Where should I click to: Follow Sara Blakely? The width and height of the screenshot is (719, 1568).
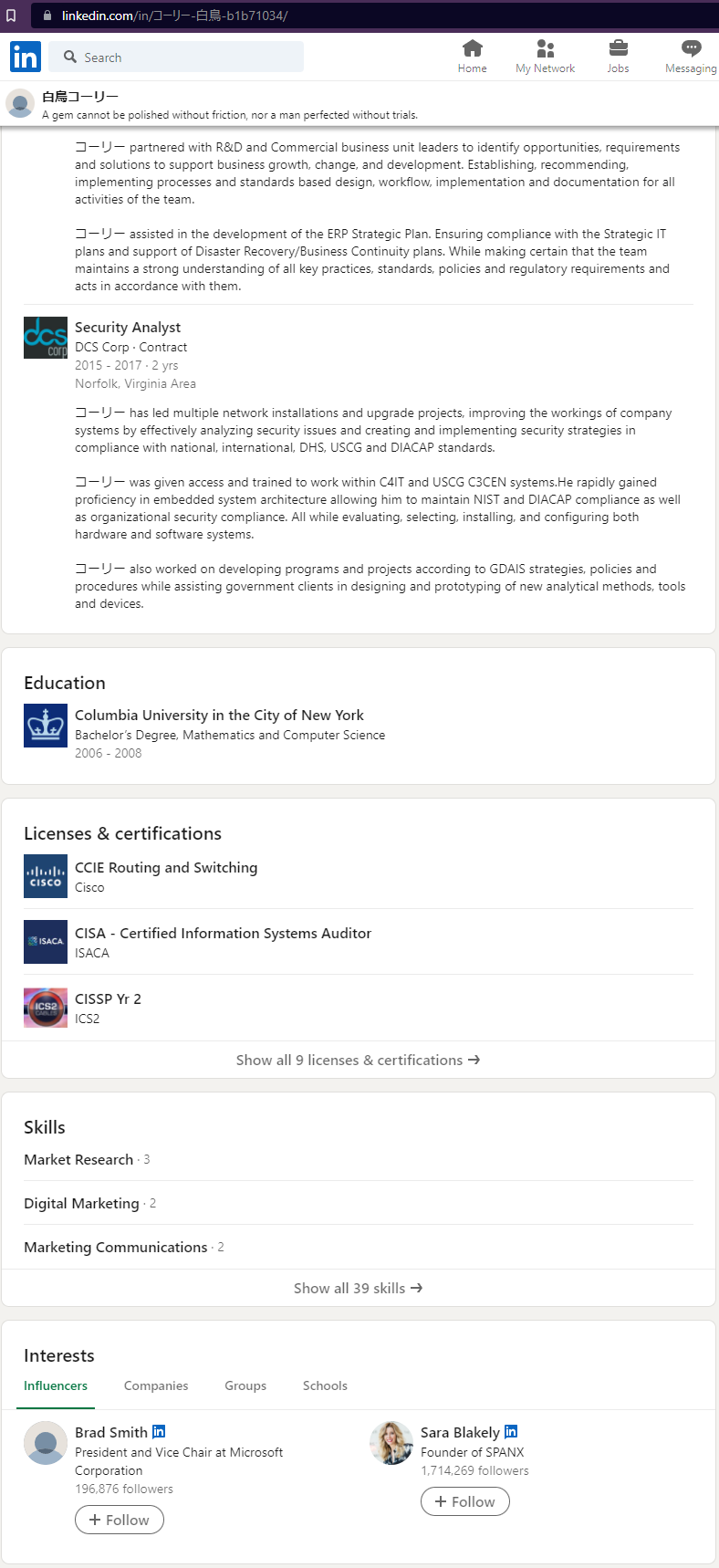point(465,1501)
